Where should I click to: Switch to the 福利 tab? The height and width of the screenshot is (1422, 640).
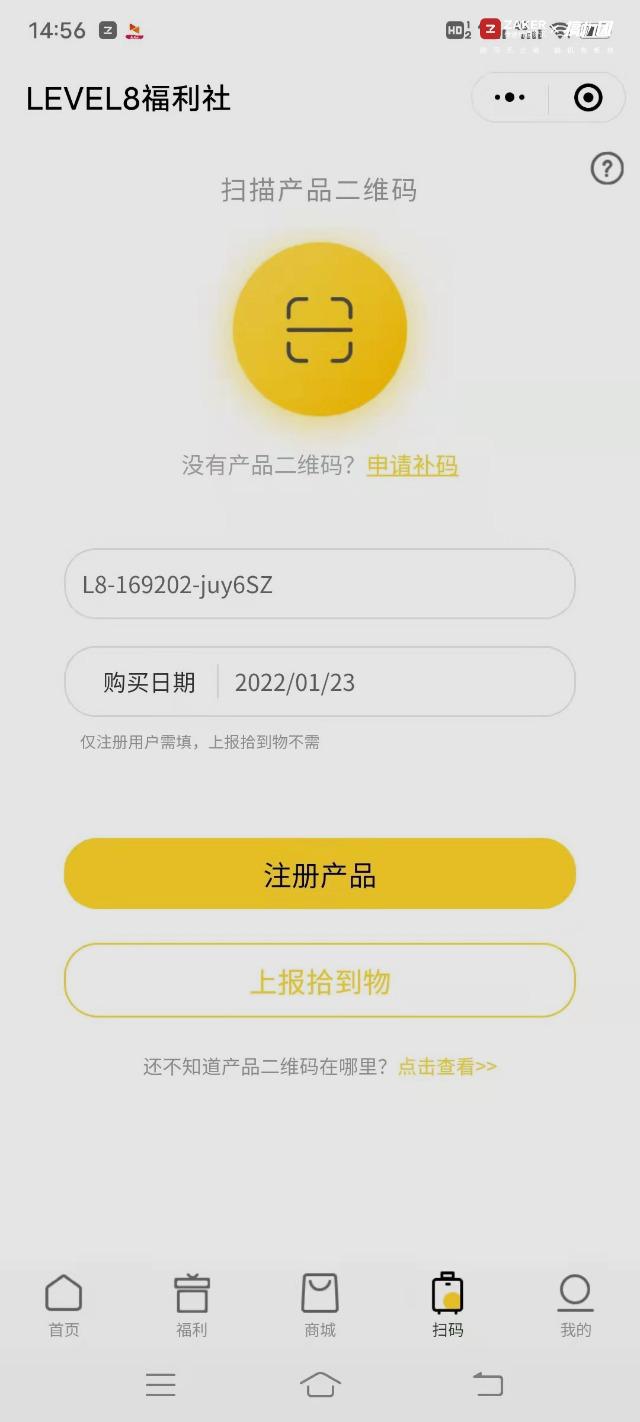[192, 1306]
